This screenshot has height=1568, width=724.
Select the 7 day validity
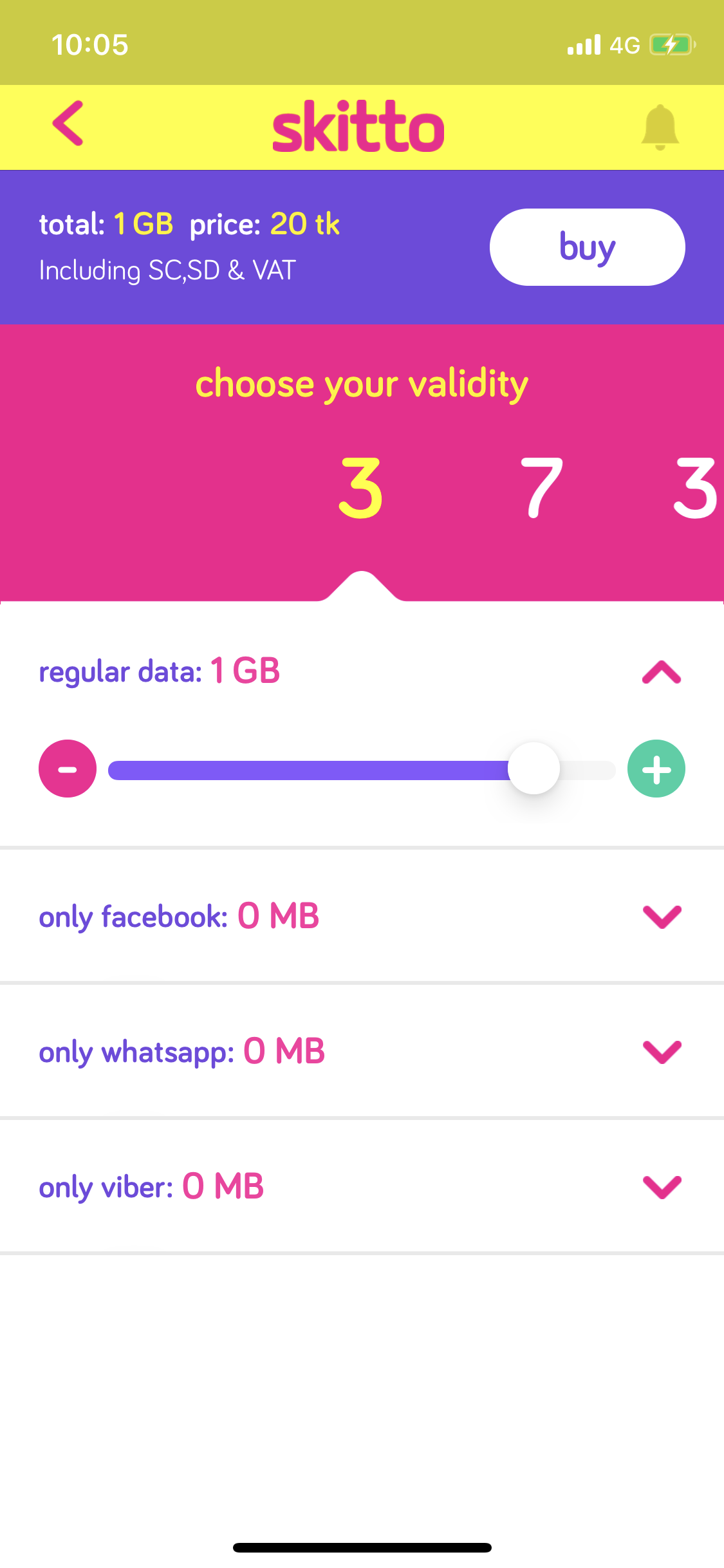(542, 487)
